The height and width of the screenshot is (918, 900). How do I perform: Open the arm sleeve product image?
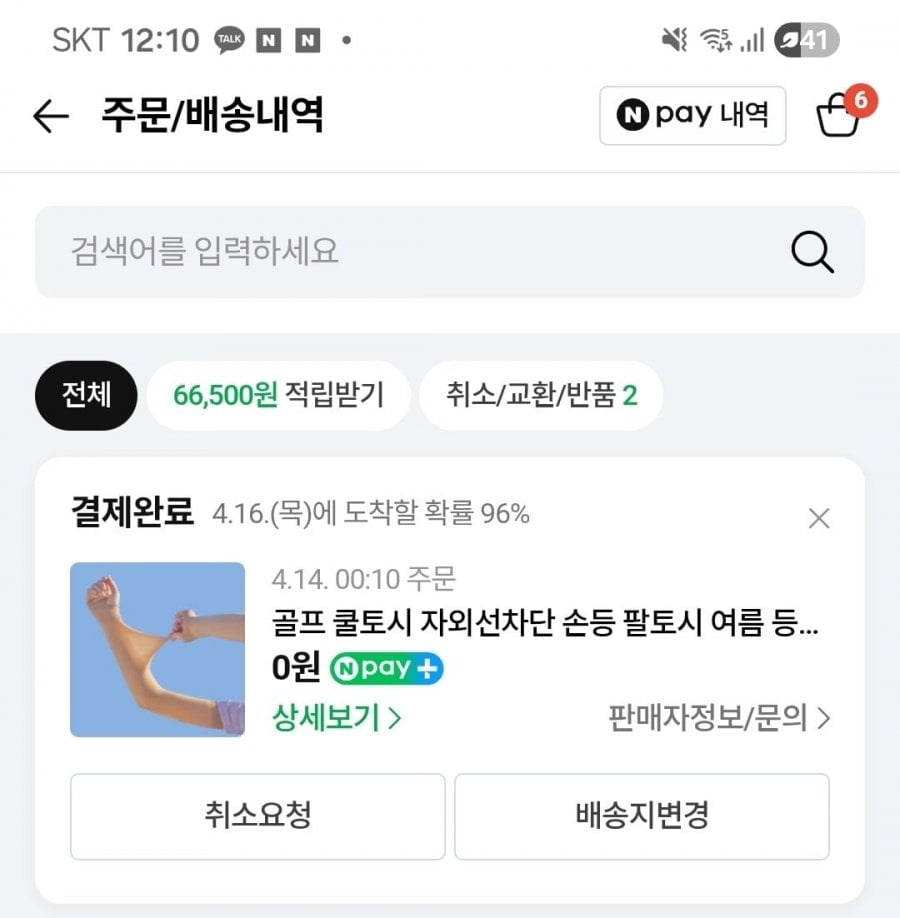[157, 649]
